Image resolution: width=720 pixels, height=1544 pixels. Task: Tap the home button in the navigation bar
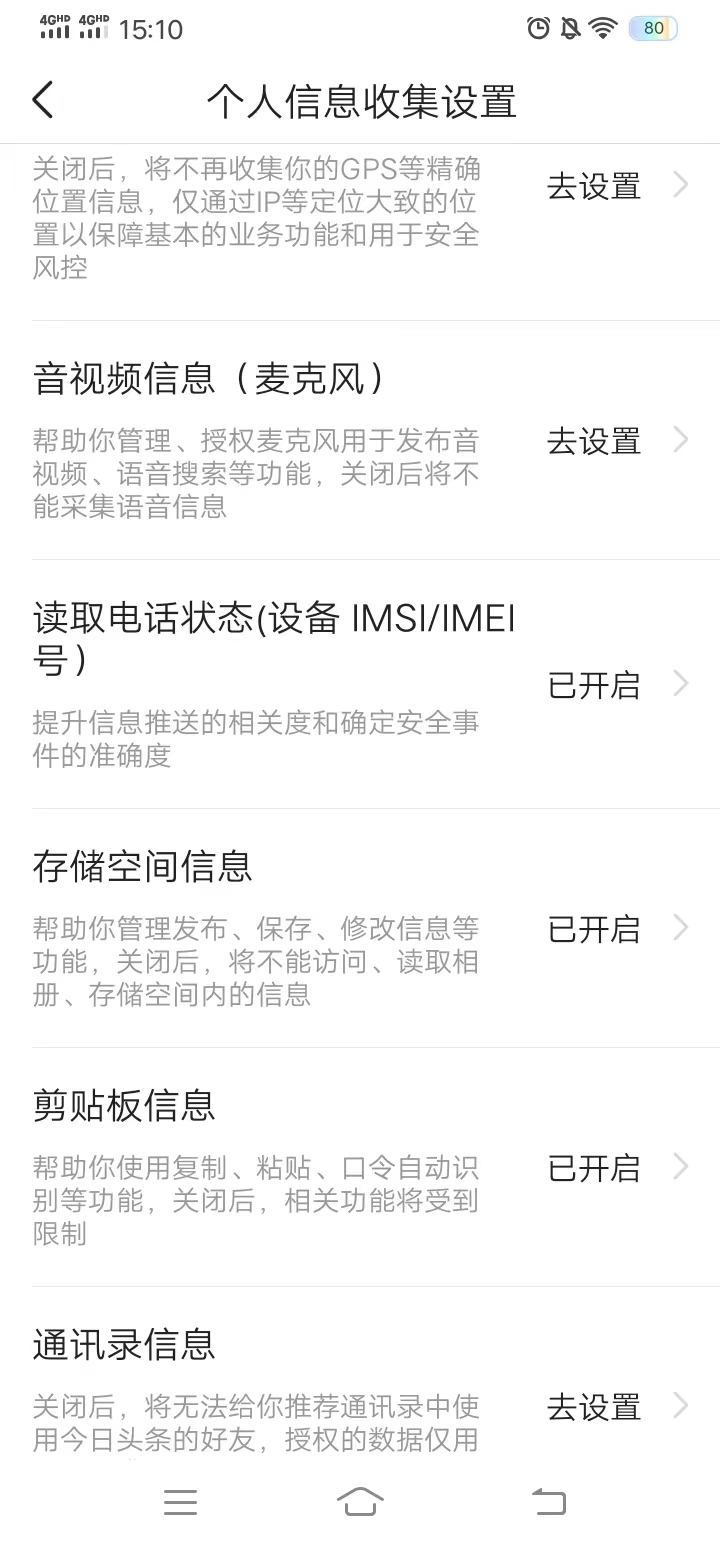(360, 1501)
